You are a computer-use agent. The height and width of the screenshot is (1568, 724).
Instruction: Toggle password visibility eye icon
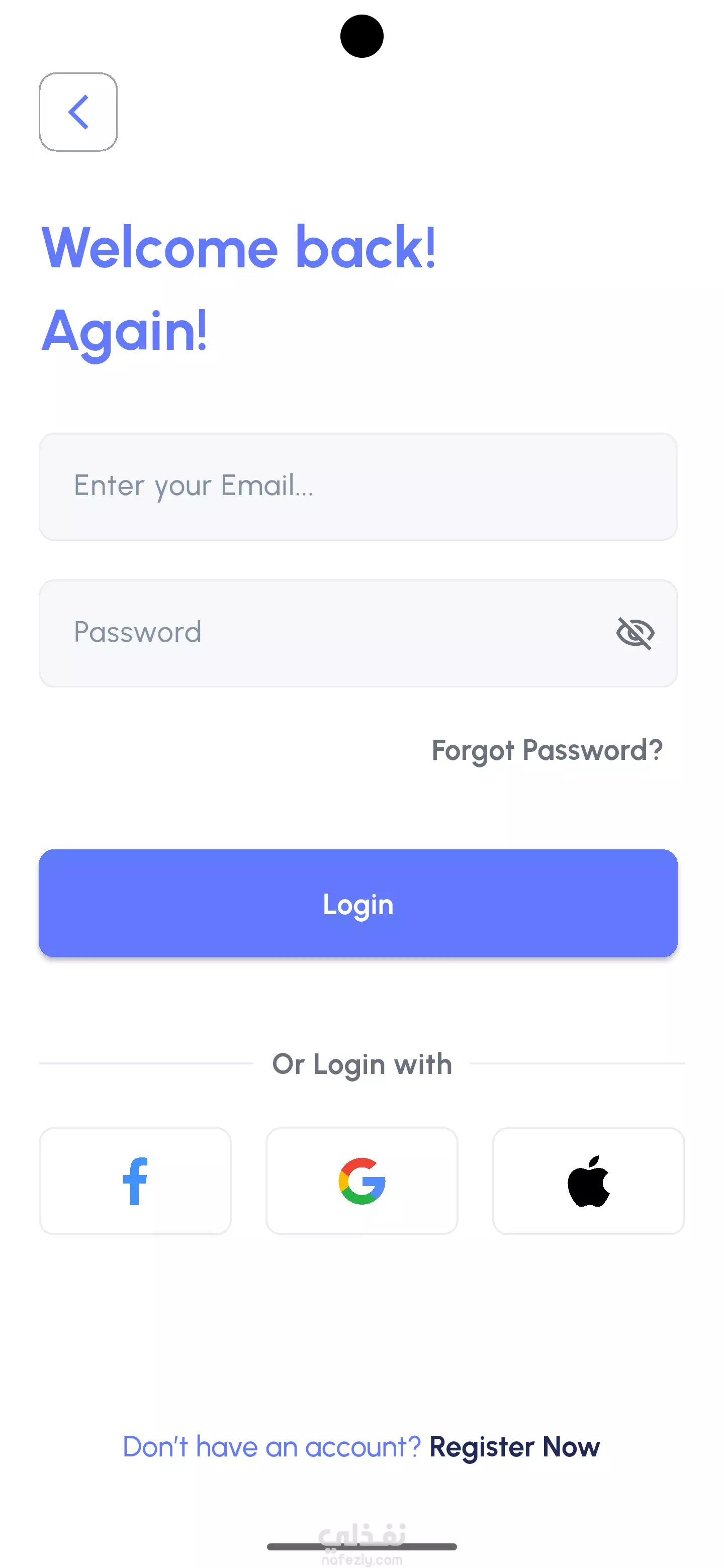[635, 633]
